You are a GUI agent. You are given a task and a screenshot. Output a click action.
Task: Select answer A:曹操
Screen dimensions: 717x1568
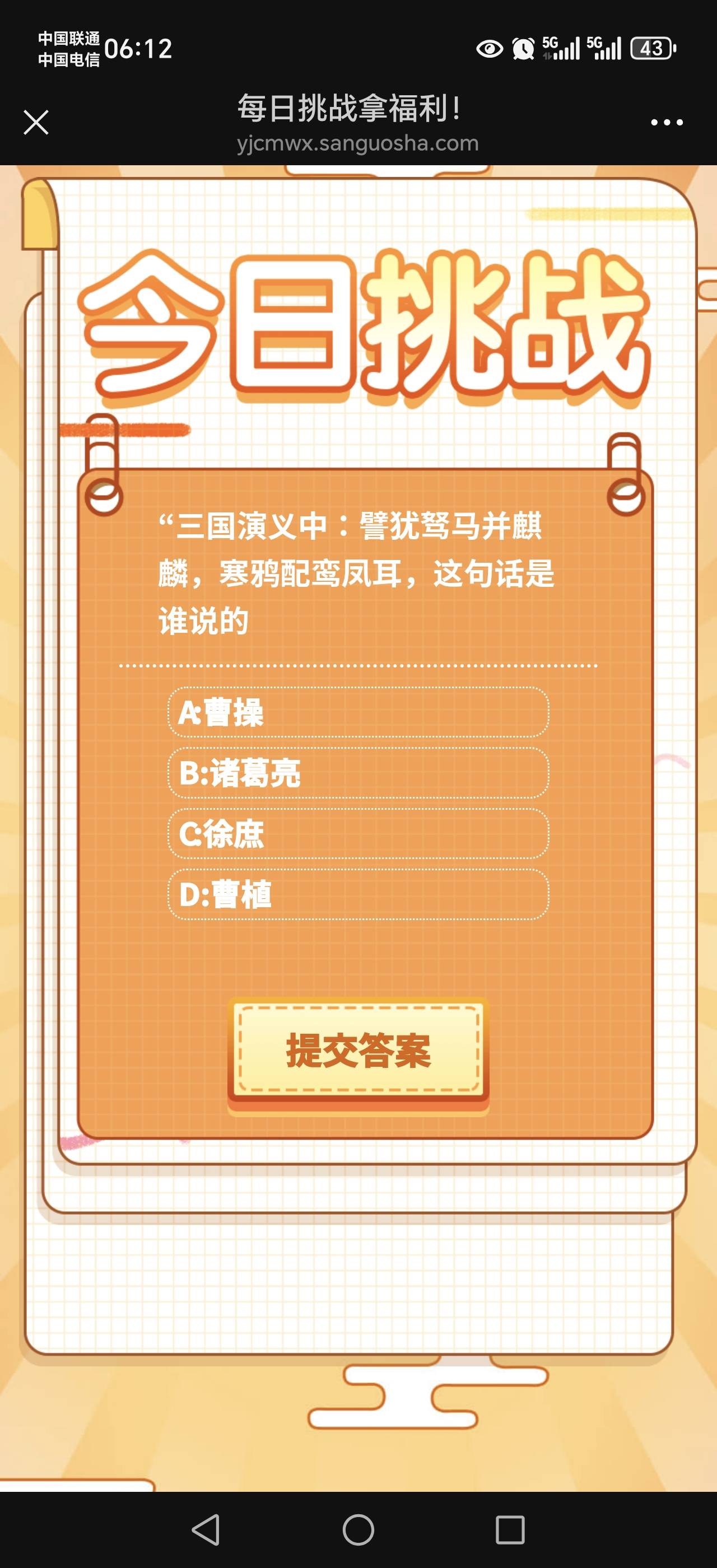358,712
